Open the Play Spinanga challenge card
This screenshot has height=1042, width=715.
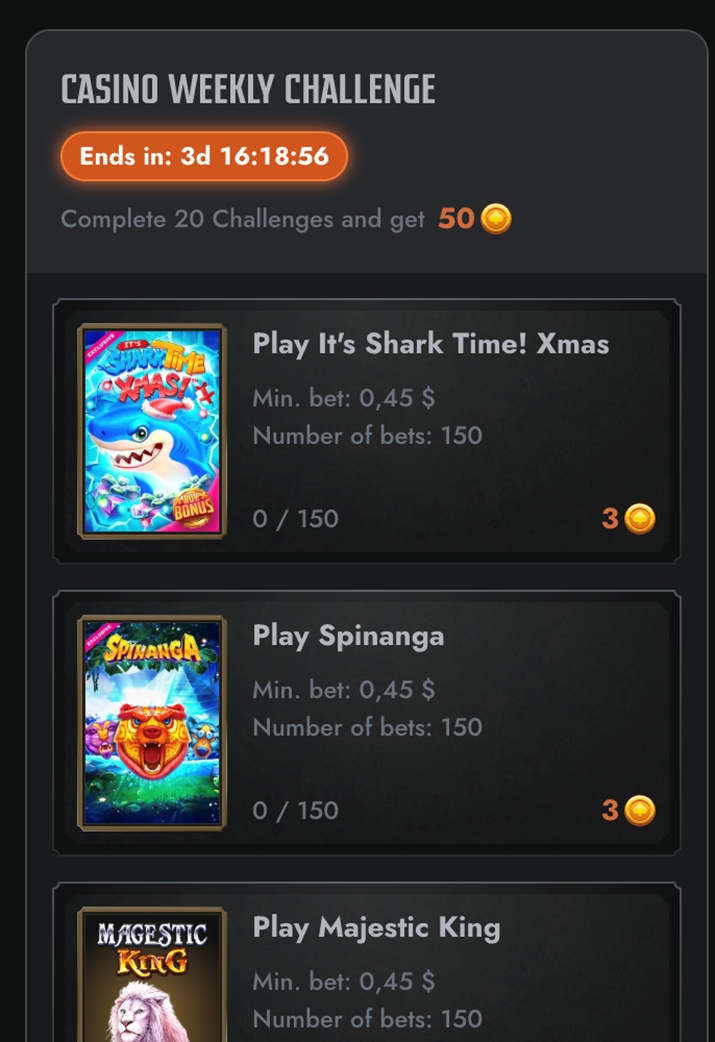click(366, 723)
